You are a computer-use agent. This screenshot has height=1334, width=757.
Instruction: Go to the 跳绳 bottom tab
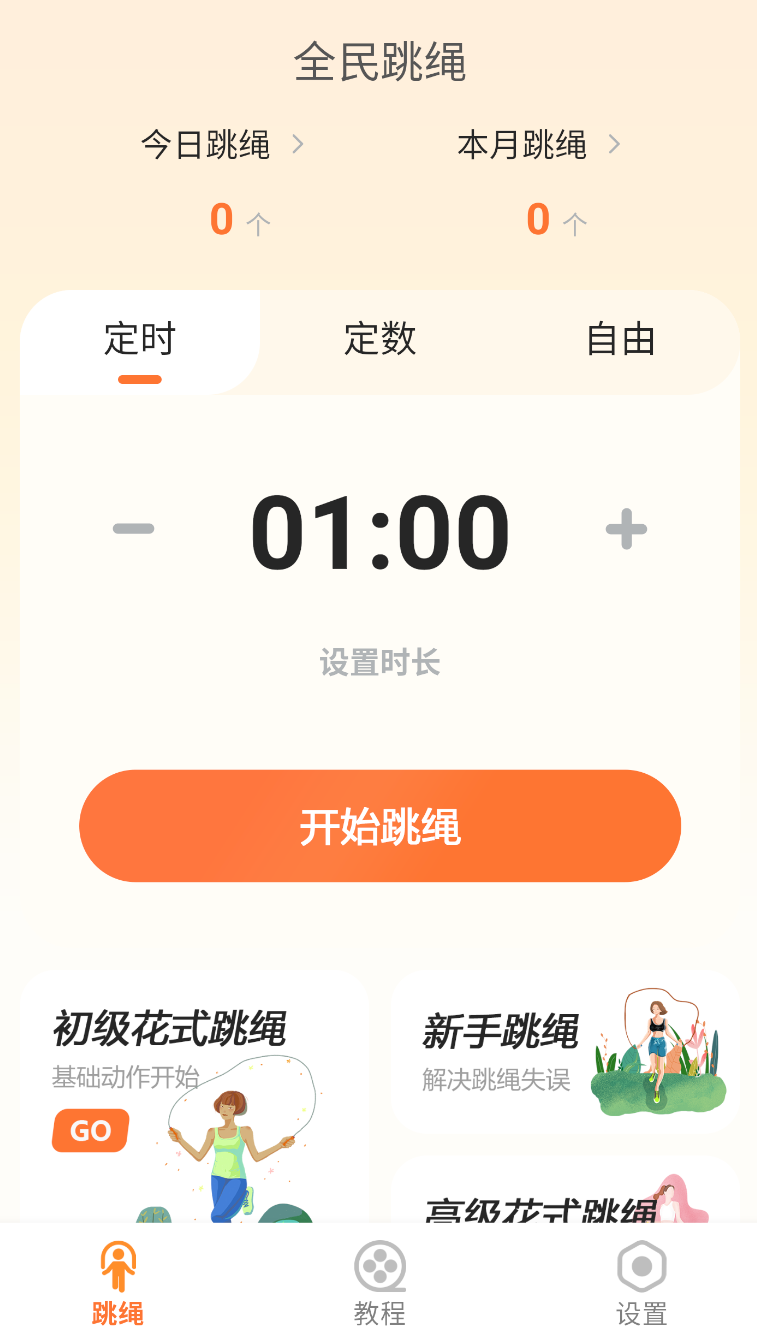(118, 1284)
